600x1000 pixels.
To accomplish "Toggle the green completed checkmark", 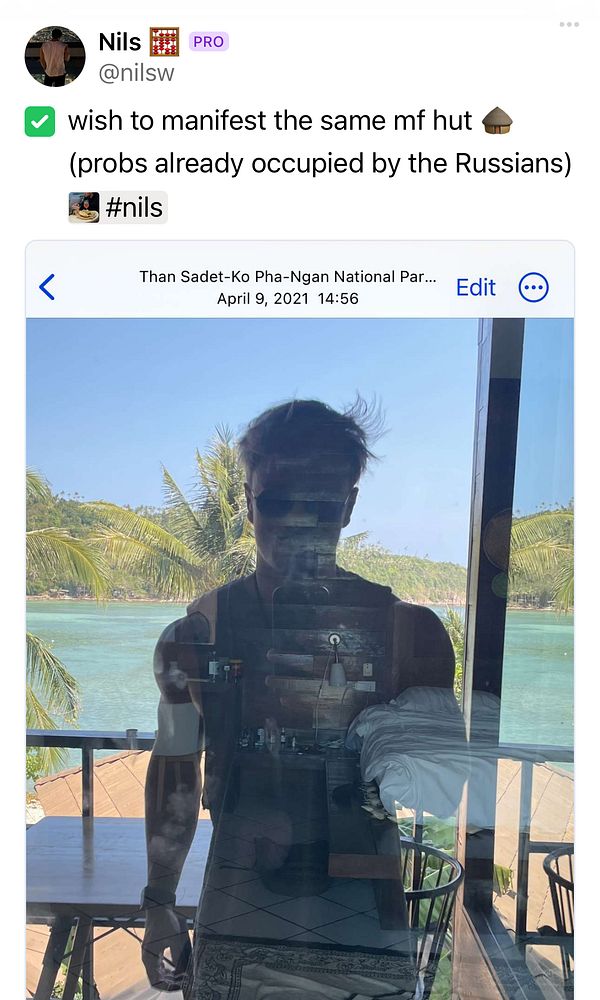I will [40, 122].
